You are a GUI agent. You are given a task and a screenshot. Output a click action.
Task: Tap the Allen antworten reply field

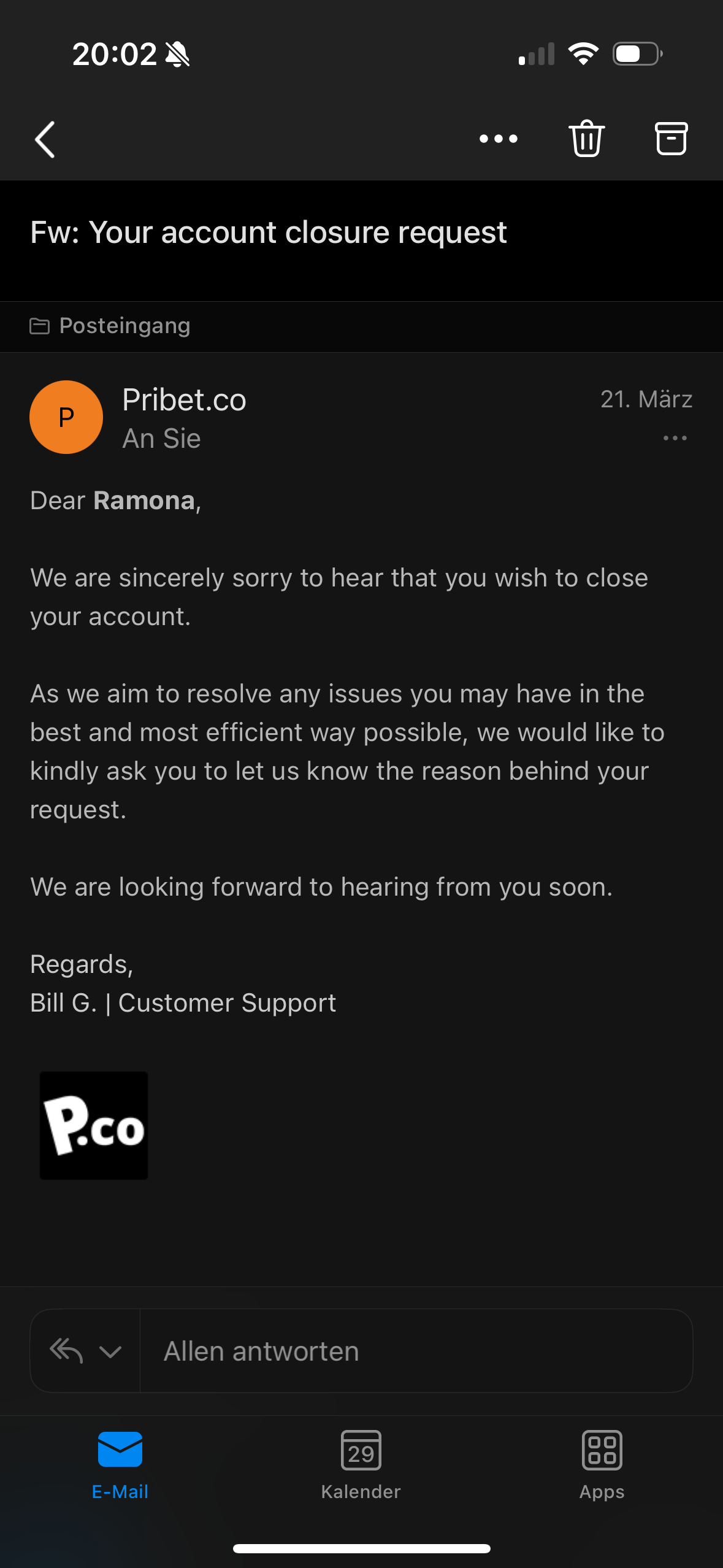coord(416,1351)
